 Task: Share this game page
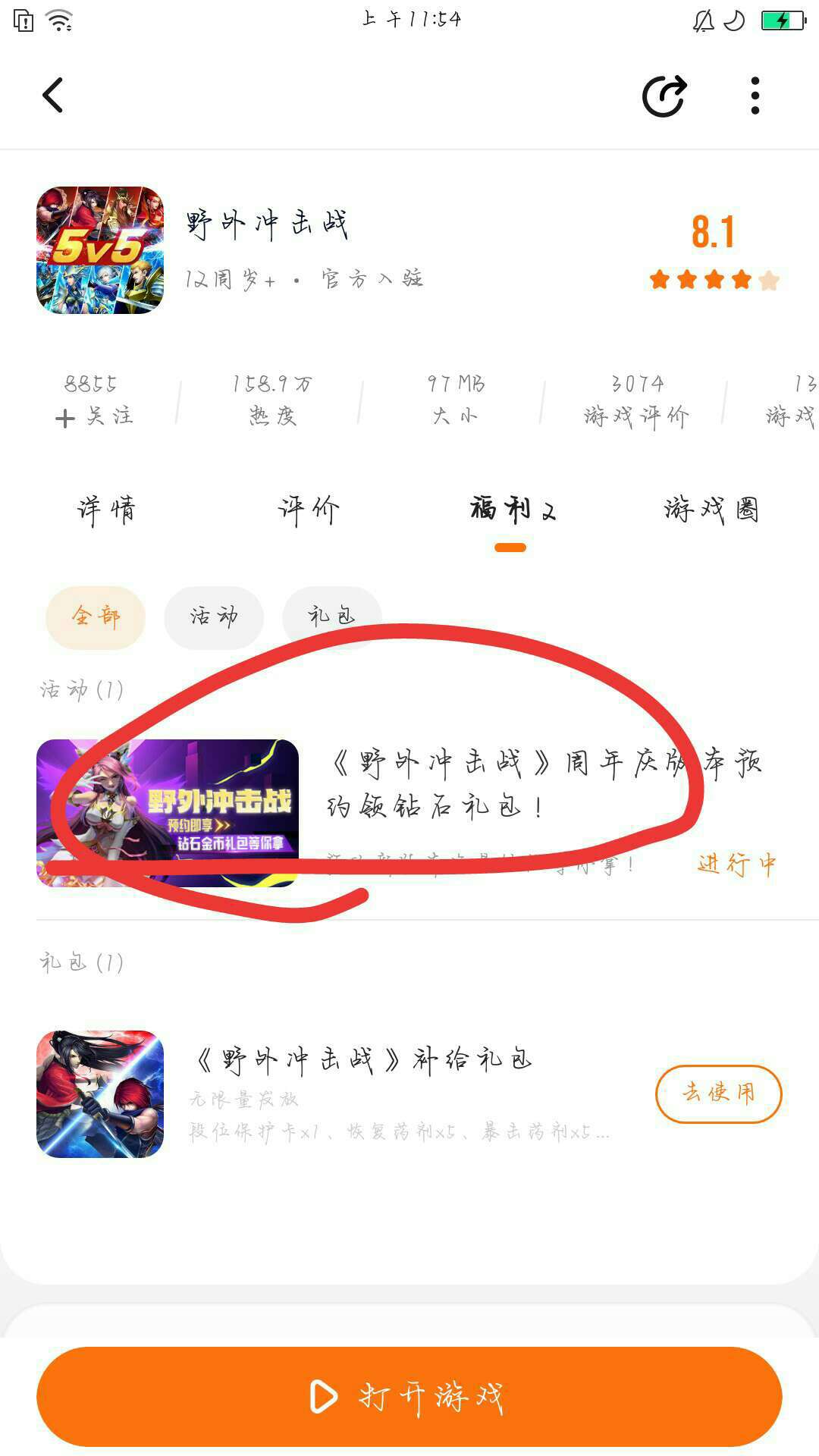(664, 96)
